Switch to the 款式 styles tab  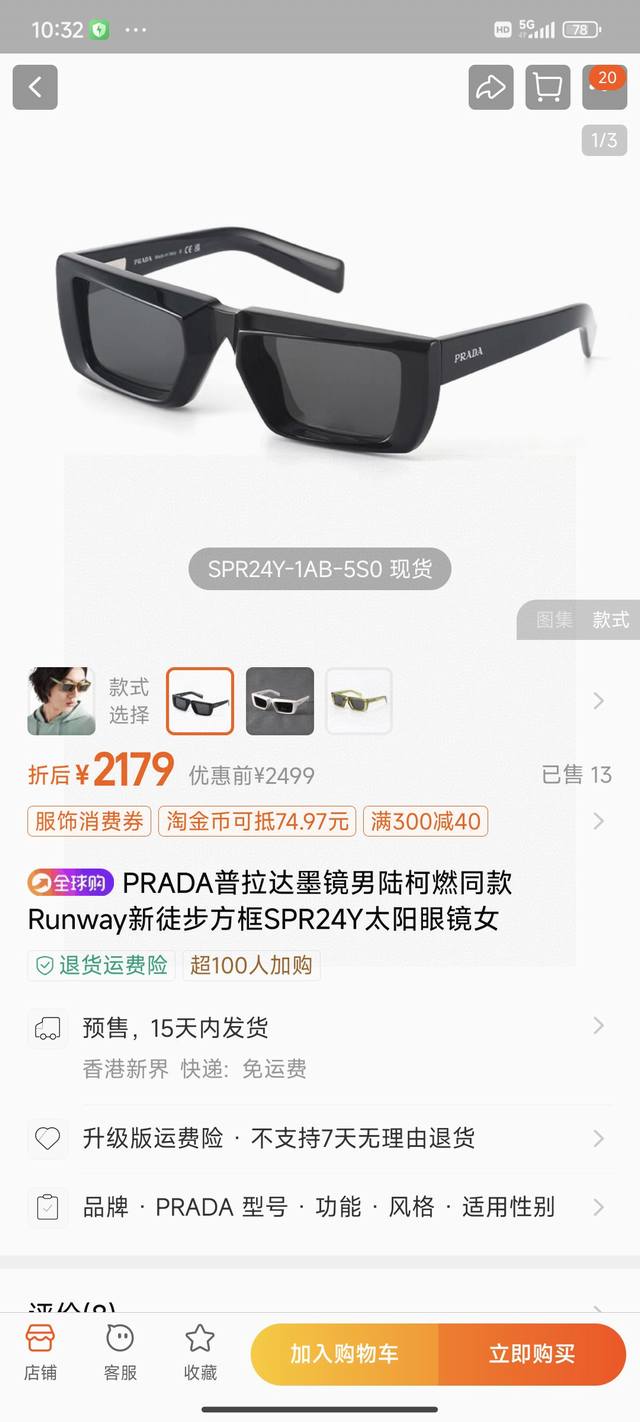tap(610, 620)
